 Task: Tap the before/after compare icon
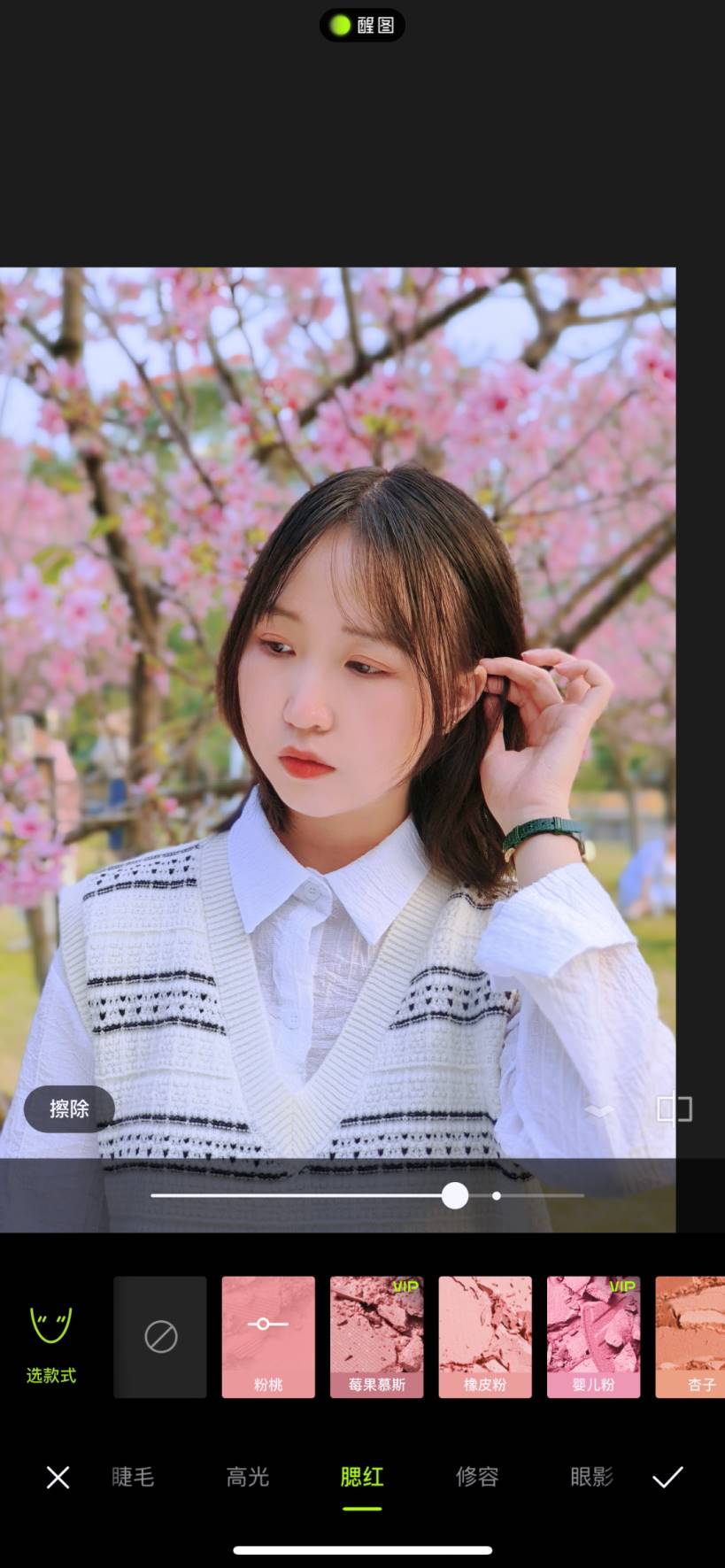point(674,1108)
